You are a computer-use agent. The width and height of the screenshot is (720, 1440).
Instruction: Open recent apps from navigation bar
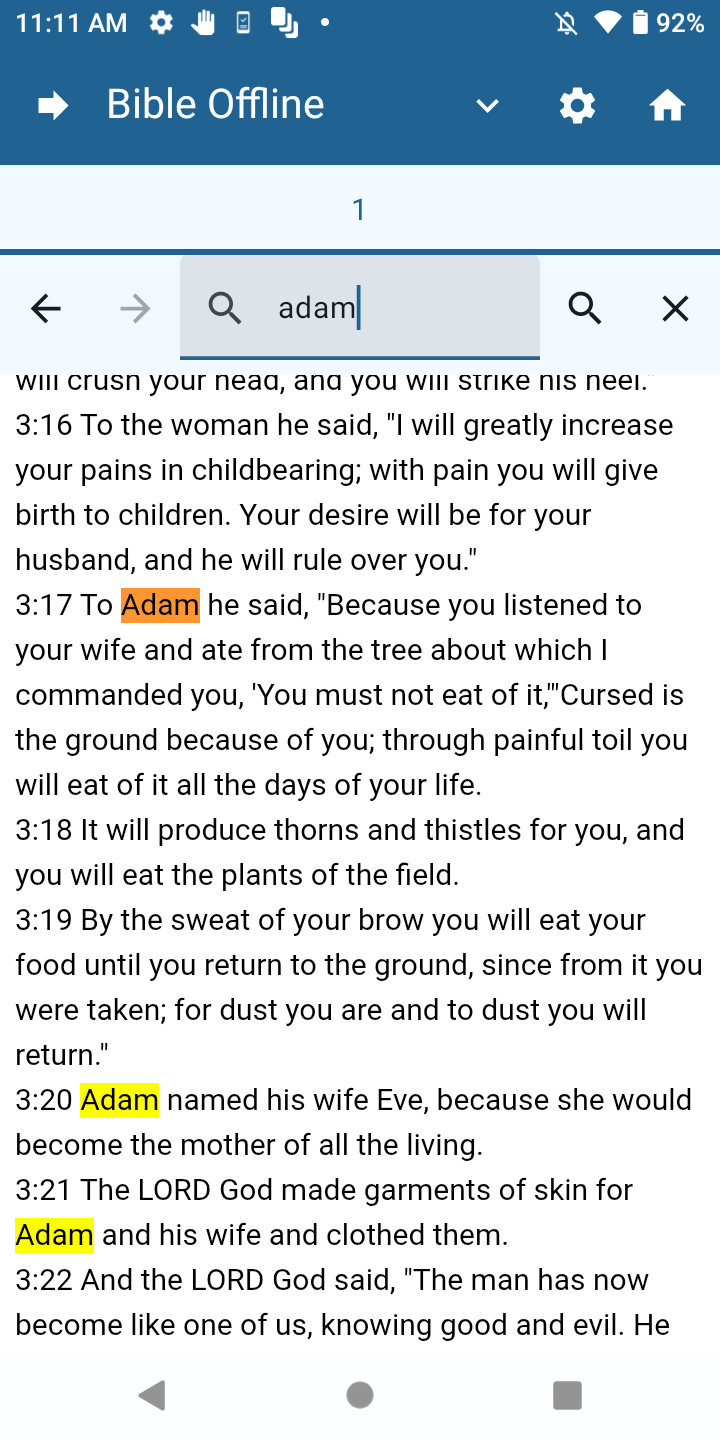tap(567, 1395)
